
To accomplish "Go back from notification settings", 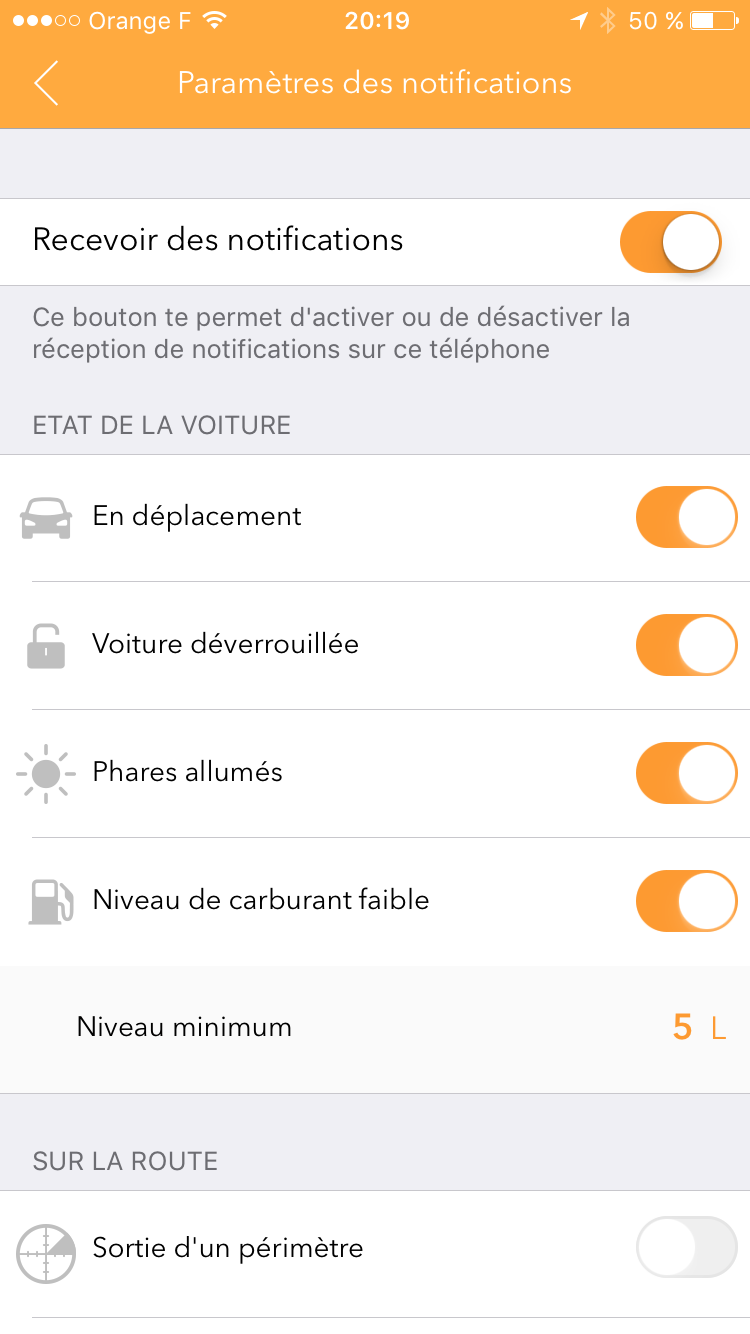I will coord(46,82).
